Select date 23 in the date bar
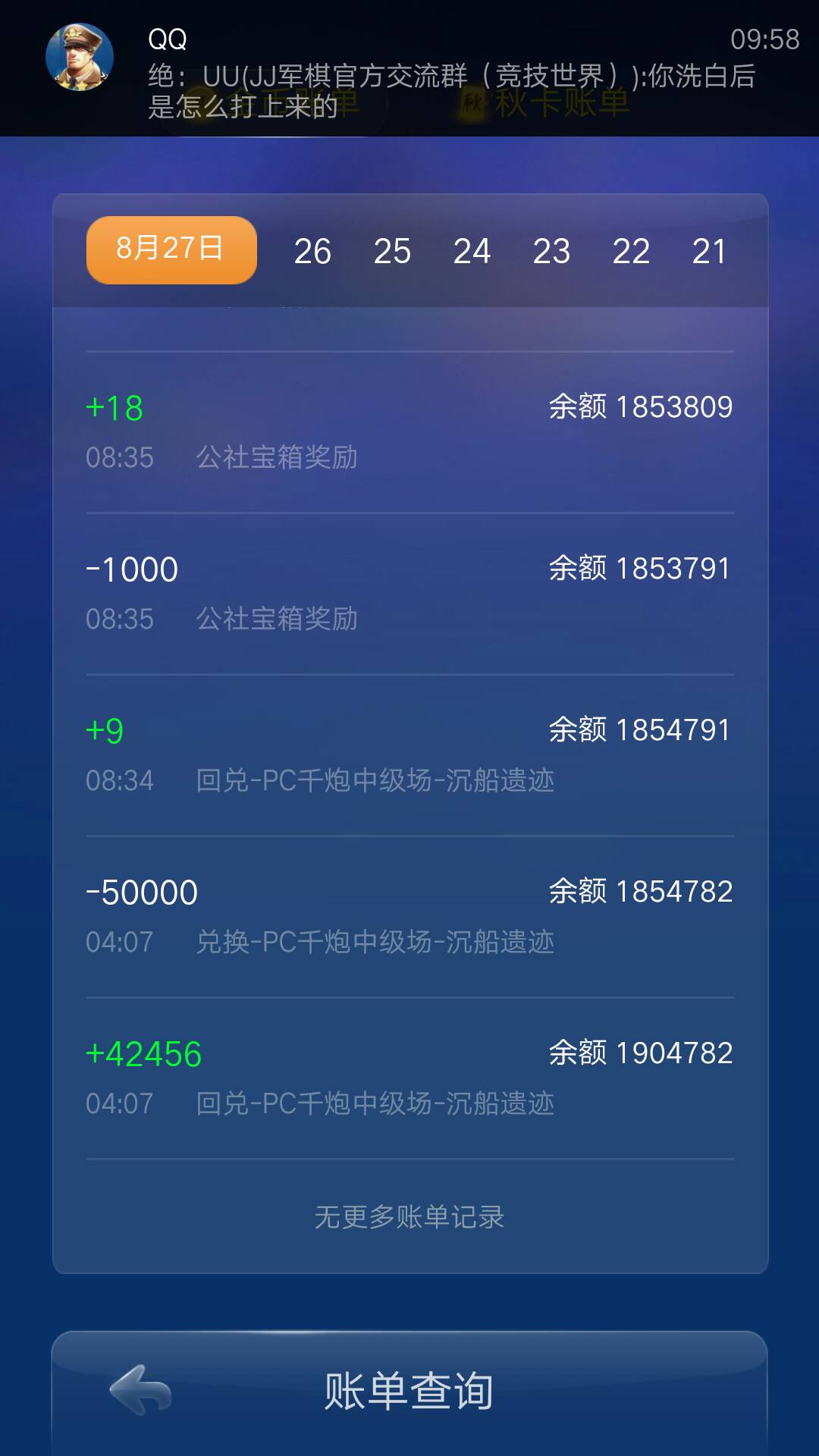 (x=552, y=250)
